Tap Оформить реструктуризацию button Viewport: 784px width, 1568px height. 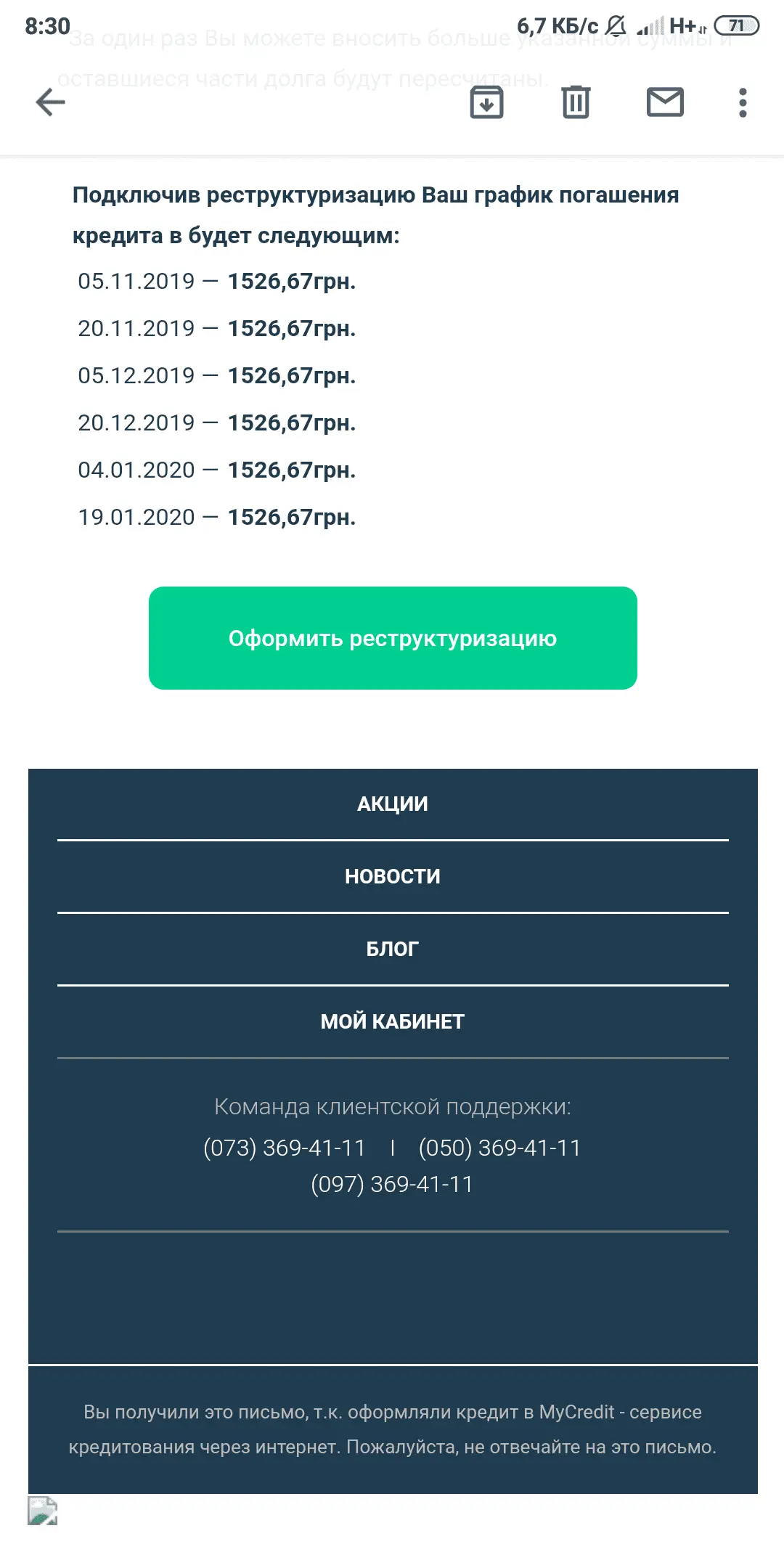click(x=393, y=638)
